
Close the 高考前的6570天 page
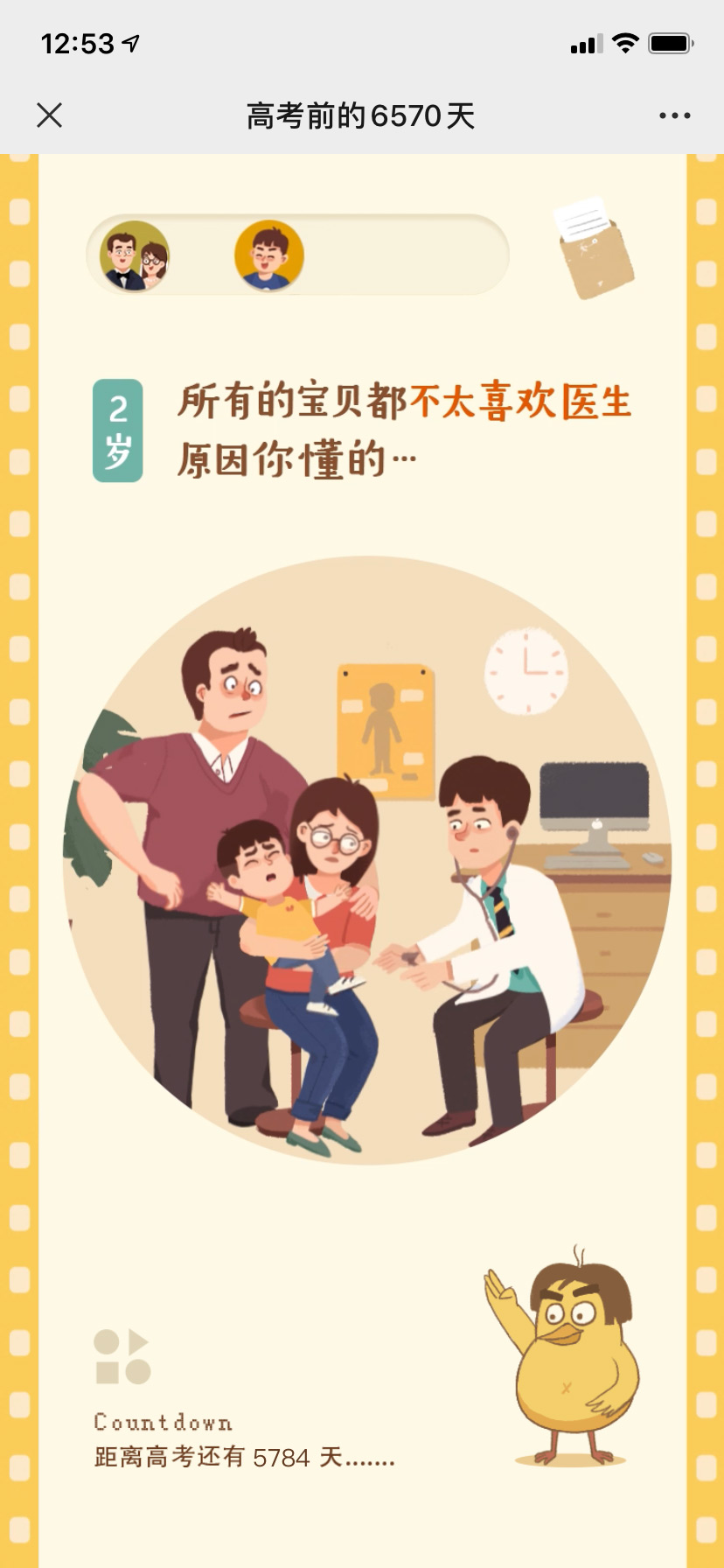click(x=50, y=115)
